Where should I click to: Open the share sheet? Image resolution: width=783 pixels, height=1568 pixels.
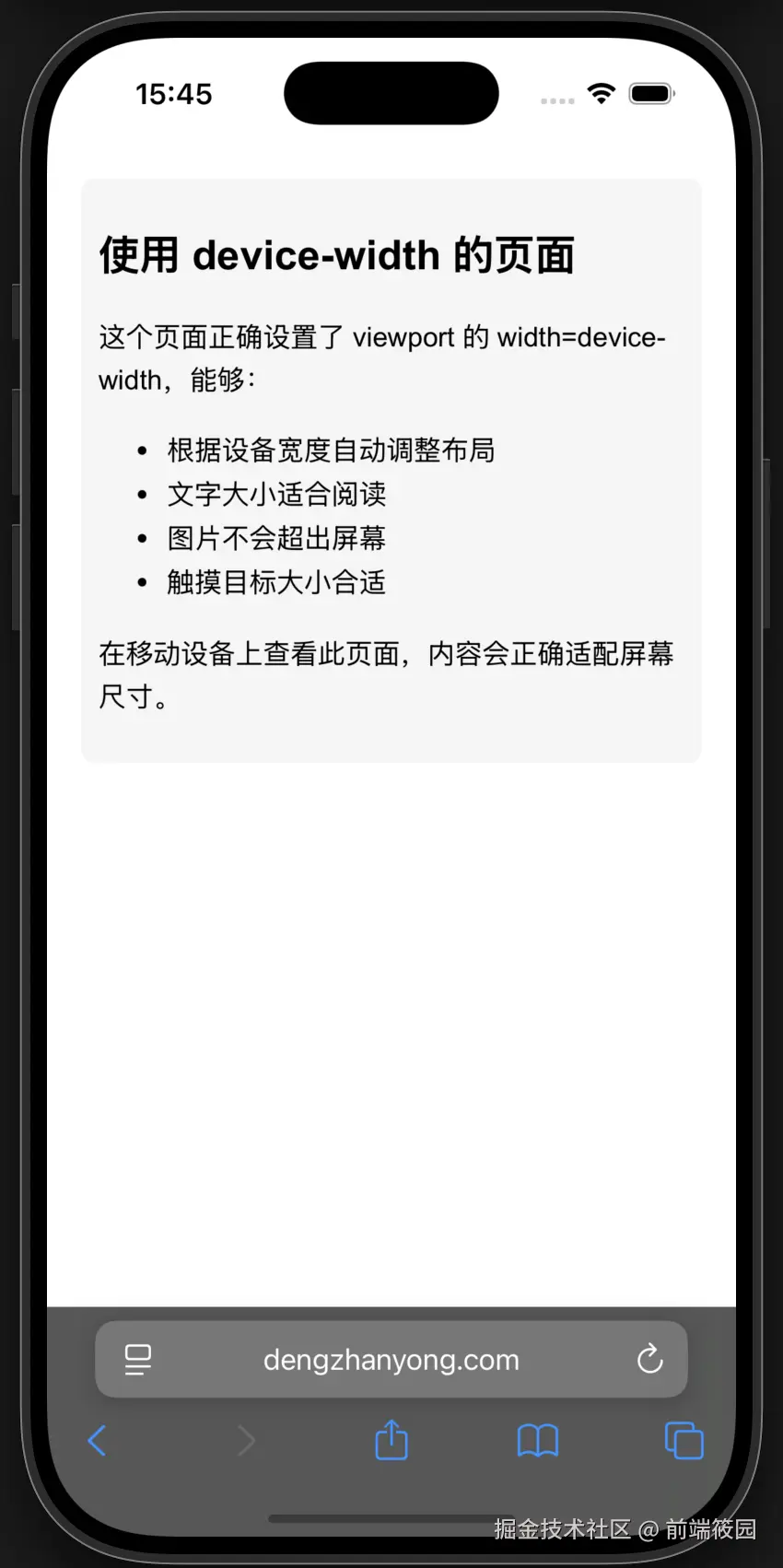391,1439
